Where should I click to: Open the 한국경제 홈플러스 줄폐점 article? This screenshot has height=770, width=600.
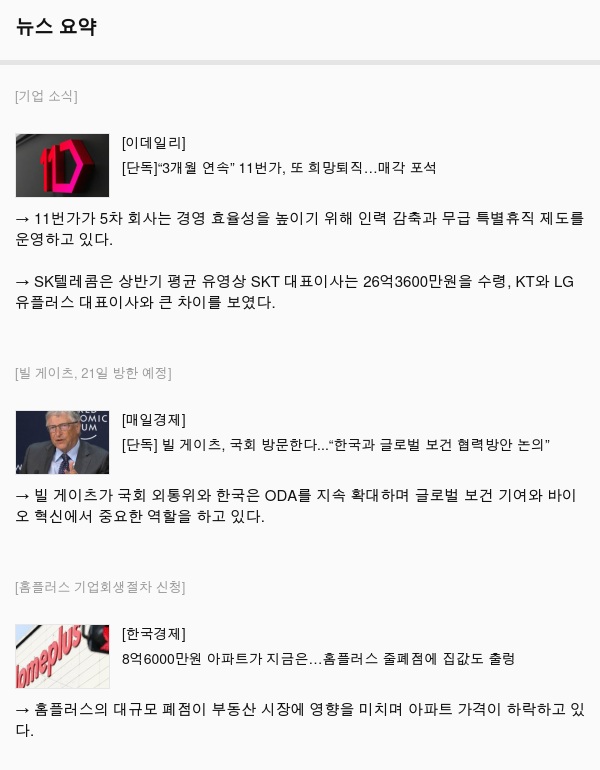[318, 659]
